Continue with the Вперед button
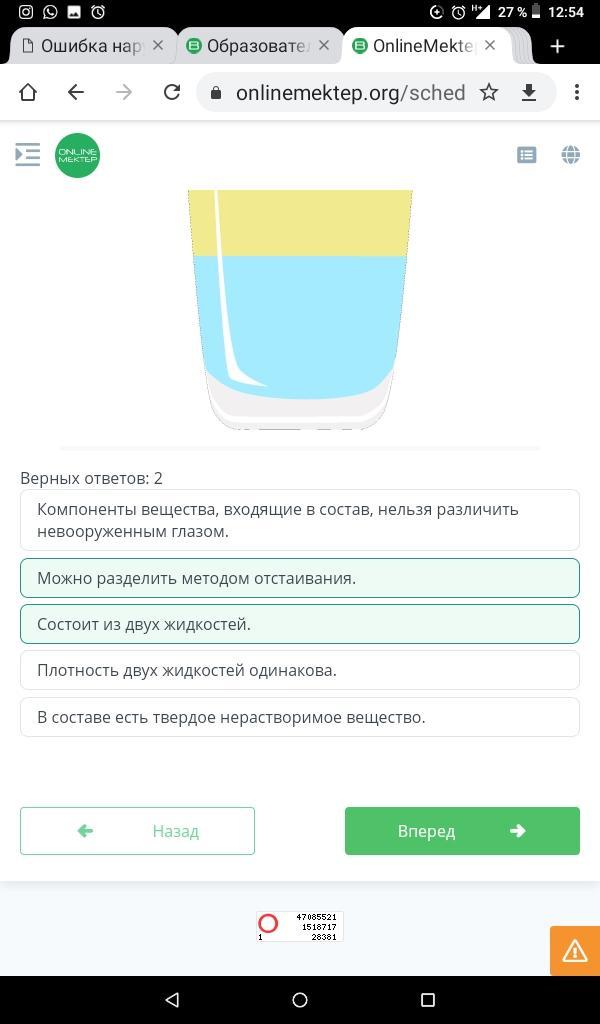This screenshot has height=1024, width=600. (x=462, y=831)
